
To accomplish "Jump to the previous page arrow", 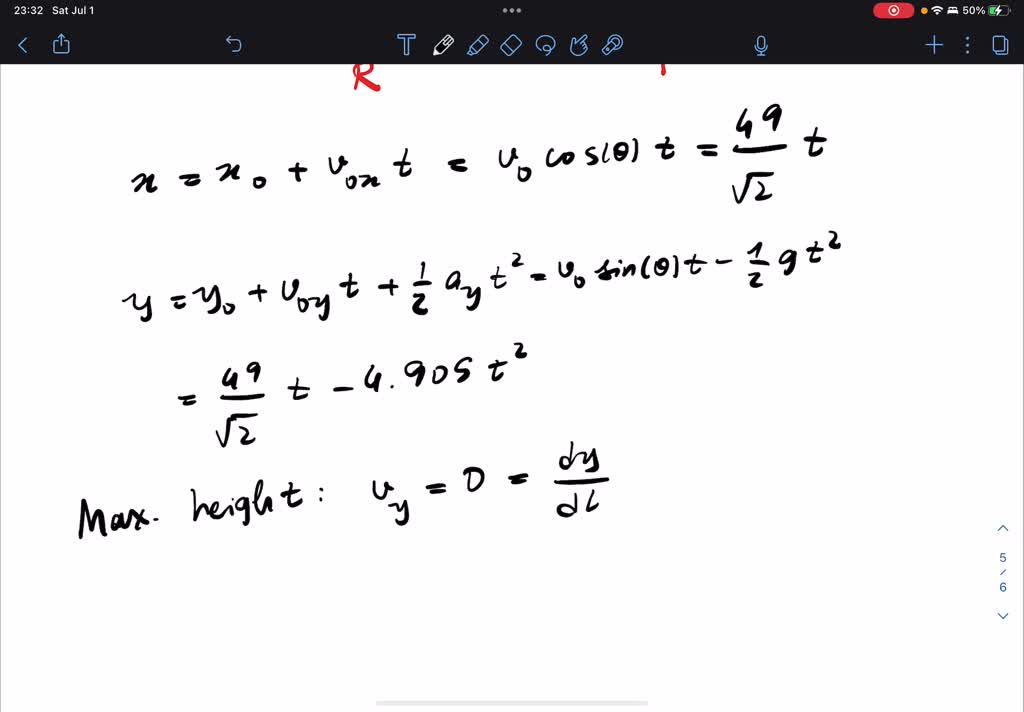I will 1003,528.
